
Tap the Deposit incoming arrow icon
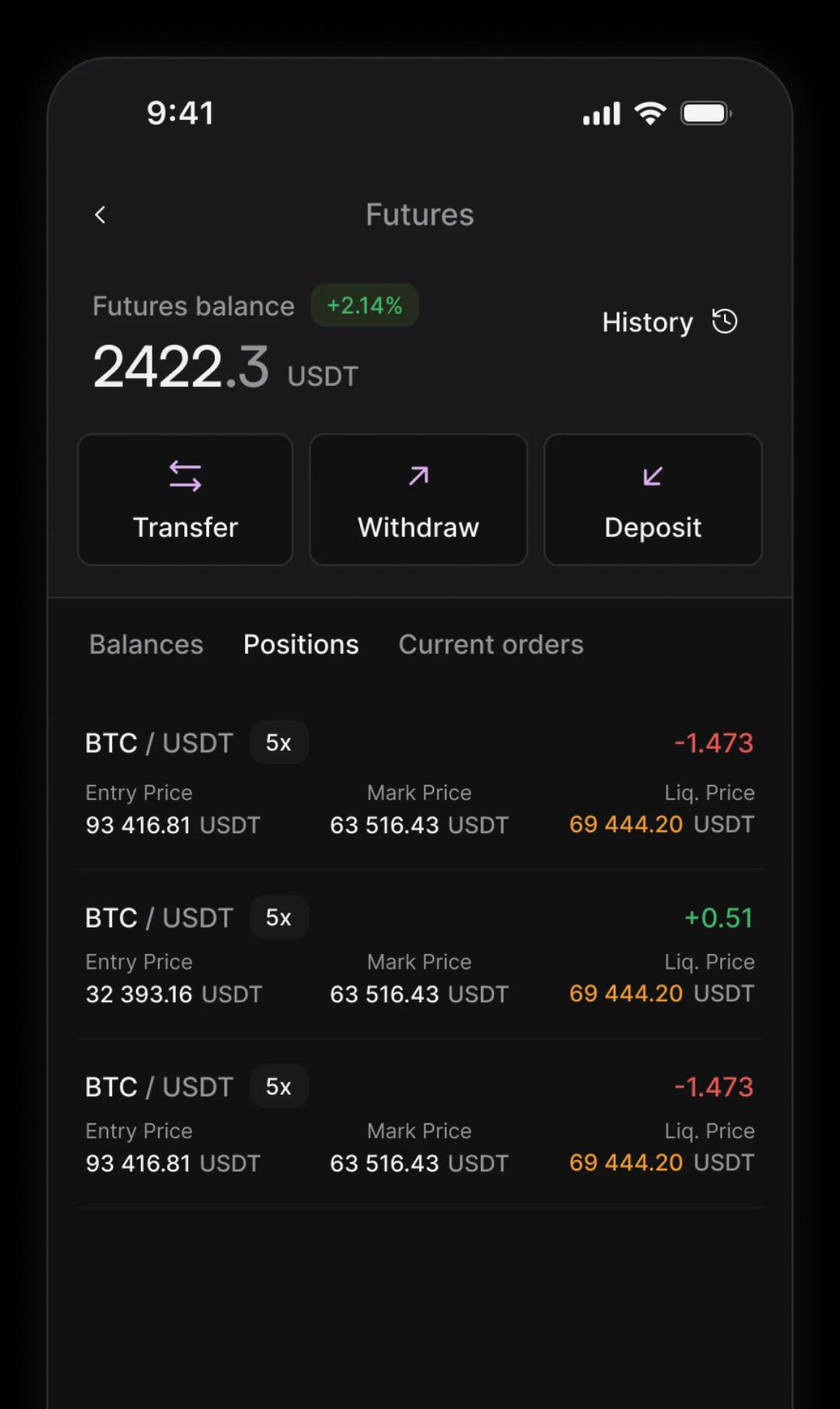pyautogui.click(x=653, y=476)
